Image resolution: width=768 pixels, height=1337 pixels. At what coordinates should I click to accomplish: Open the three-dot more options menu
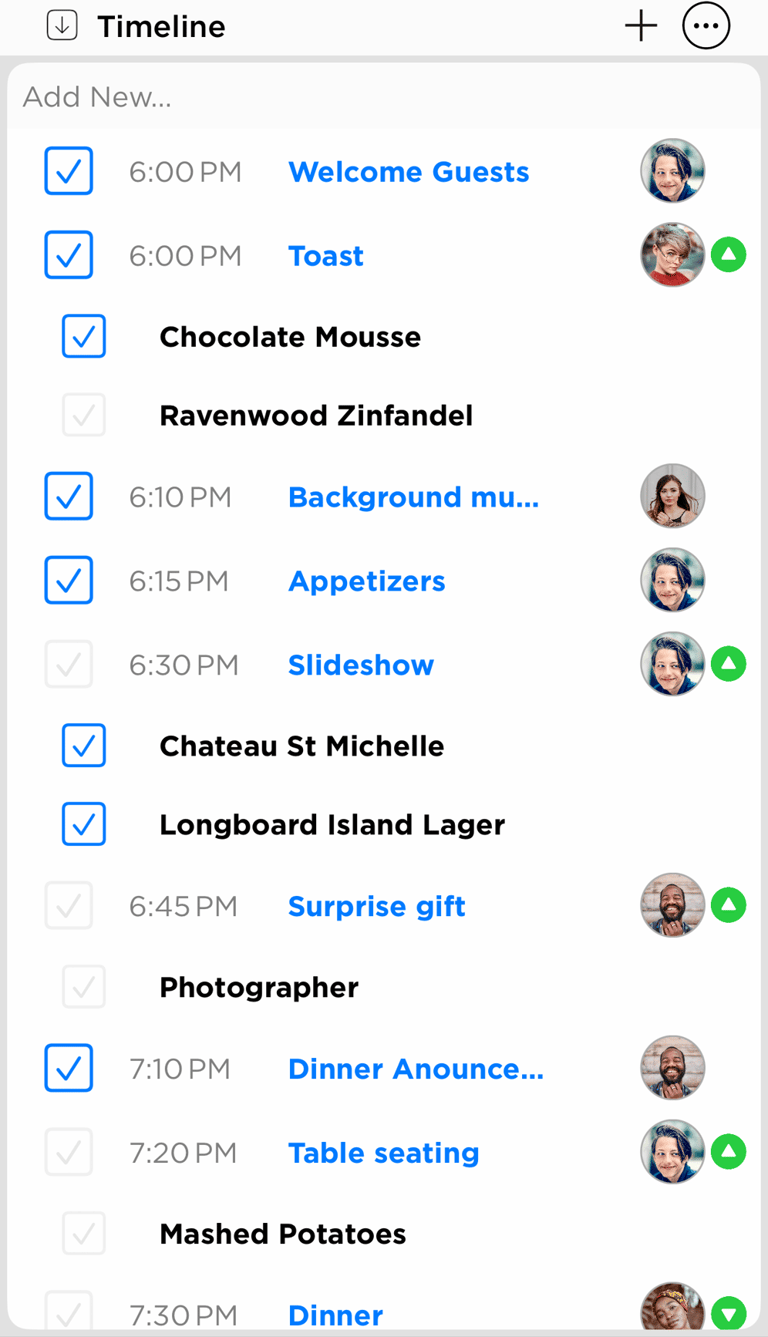[706, 26]
